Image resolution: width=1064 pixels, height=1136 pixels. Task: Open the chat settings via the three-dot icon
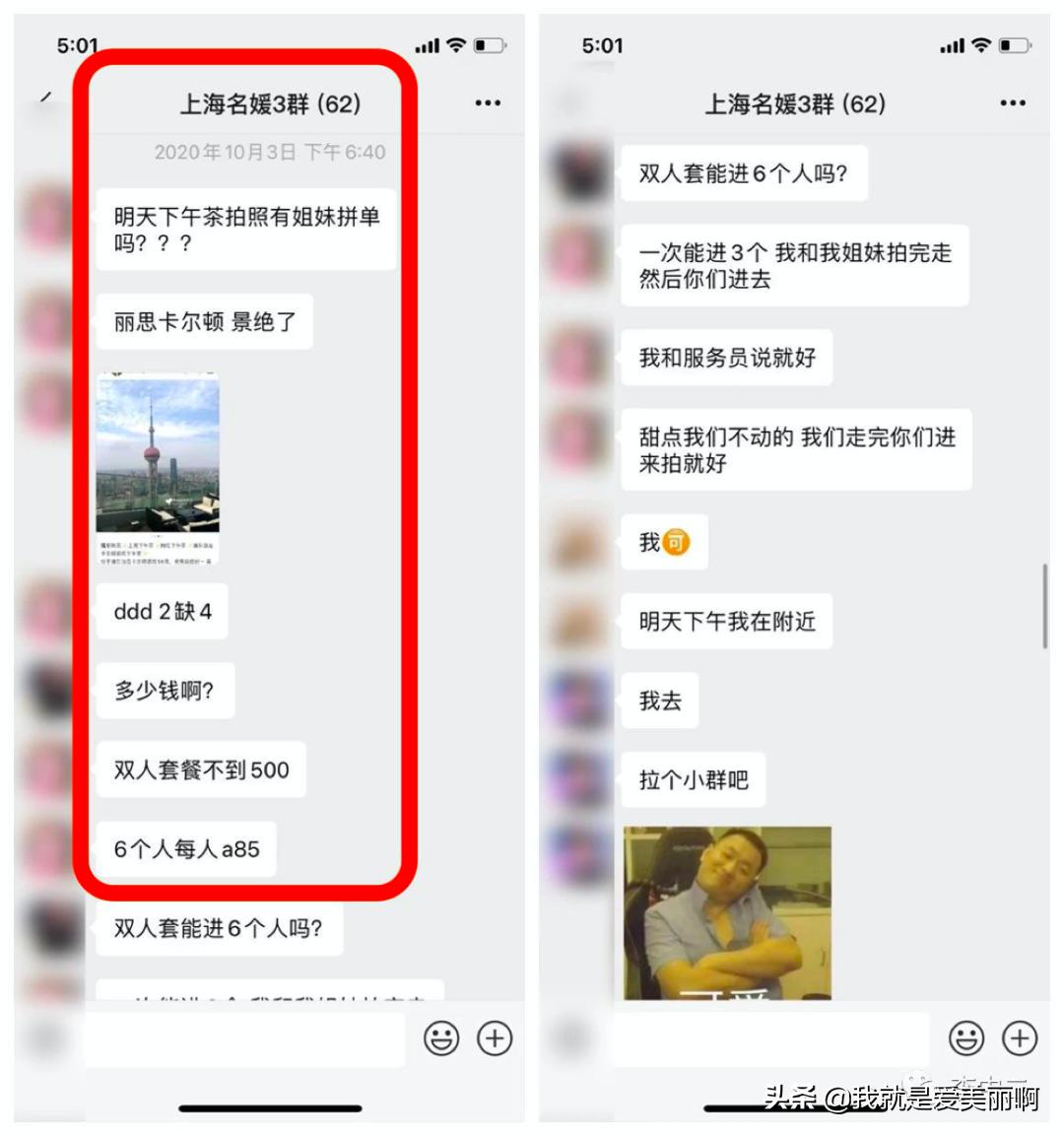pyautogui.click(x=488, y=102)
